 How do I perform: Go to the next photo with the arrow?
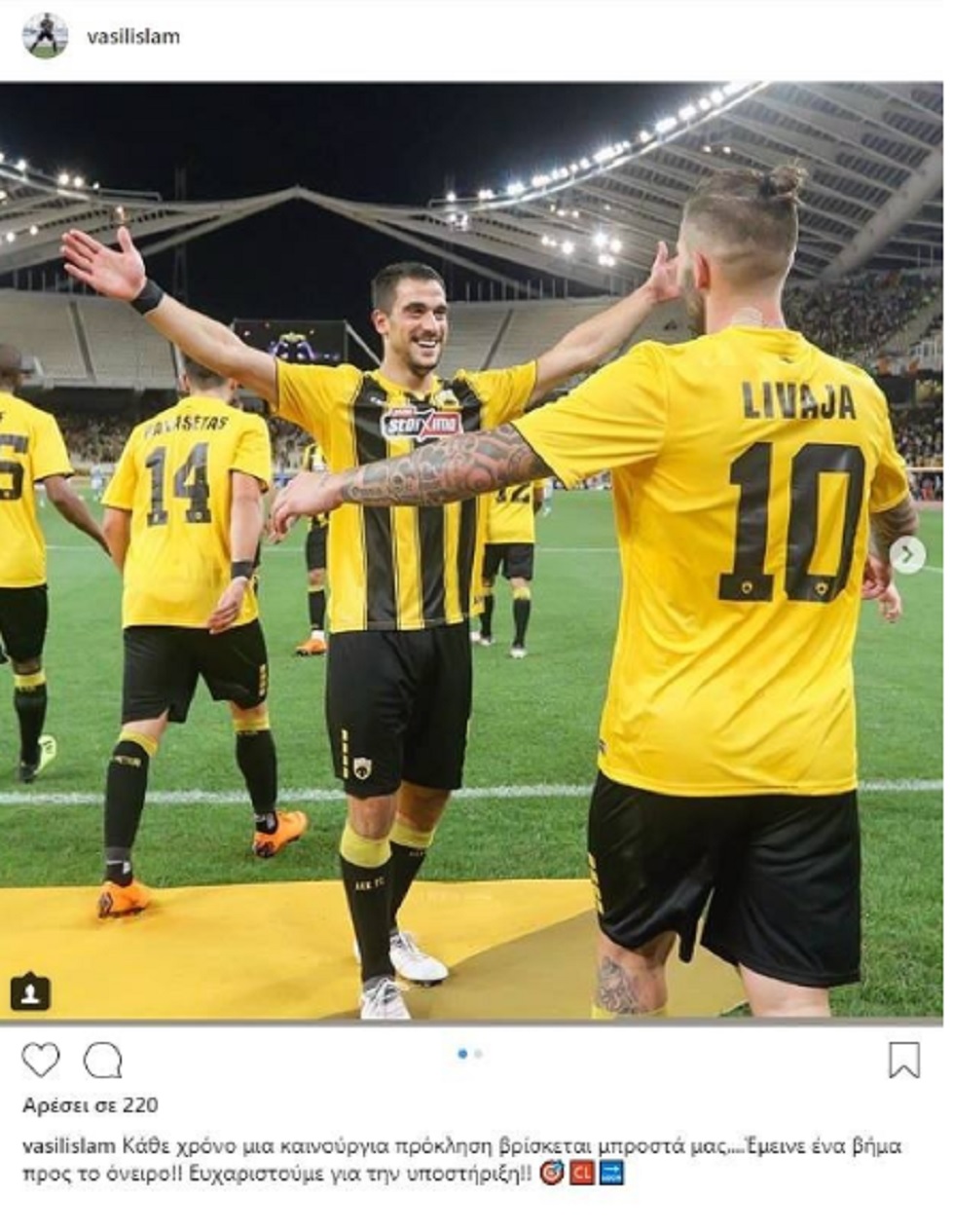[x=907, y=555]
